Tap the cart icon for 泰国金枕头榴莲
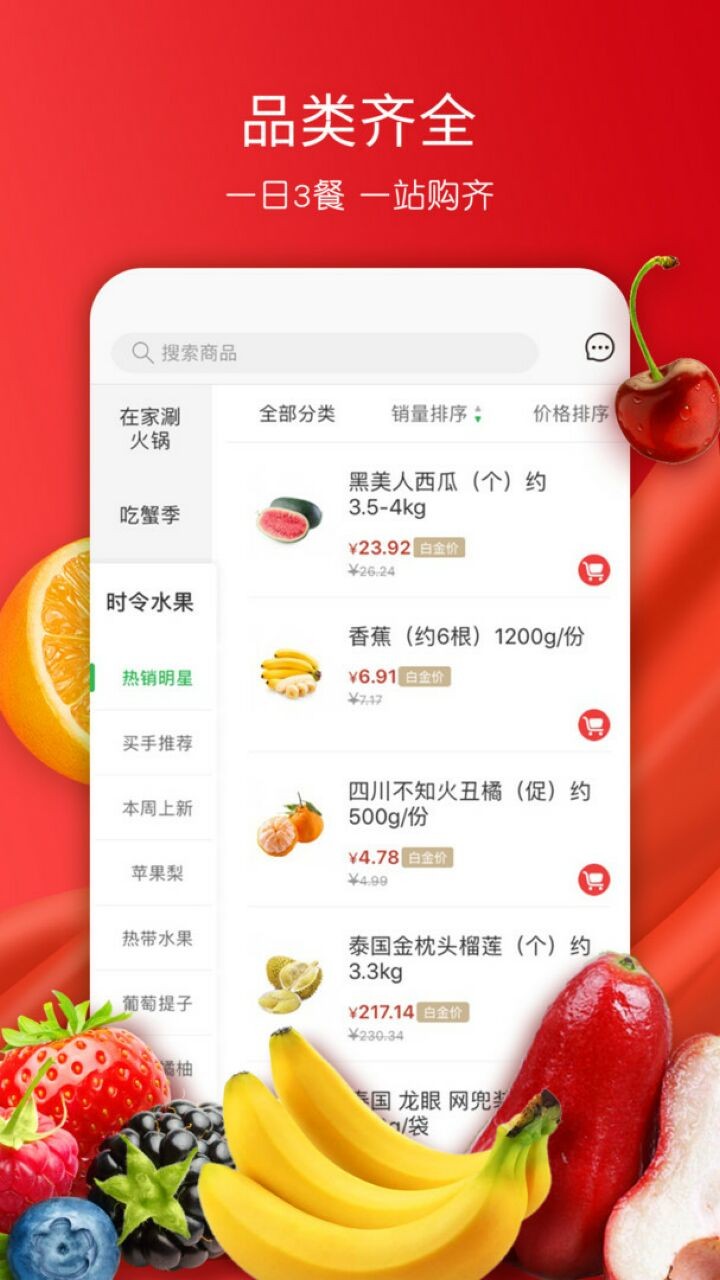This screenshot has width=720, height=1280. click(593, 1032)
